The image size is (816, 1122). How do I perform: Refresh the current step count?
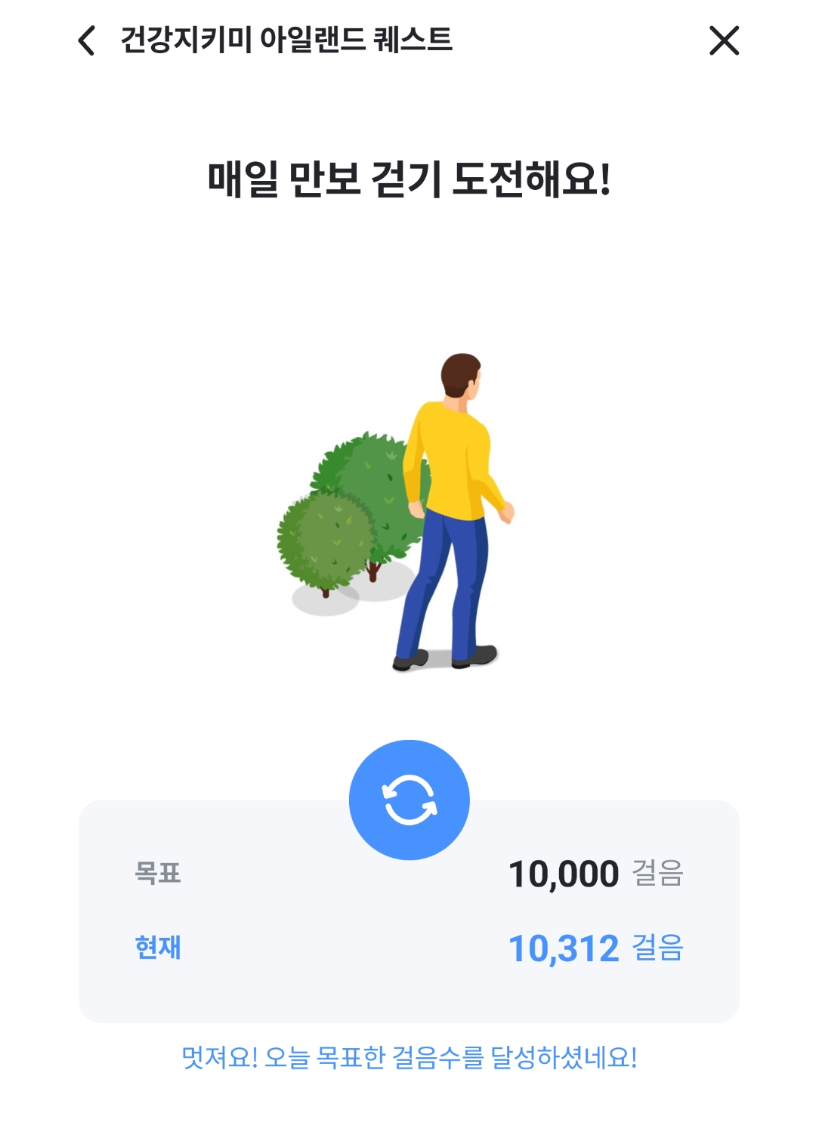[x=409, y=800]
